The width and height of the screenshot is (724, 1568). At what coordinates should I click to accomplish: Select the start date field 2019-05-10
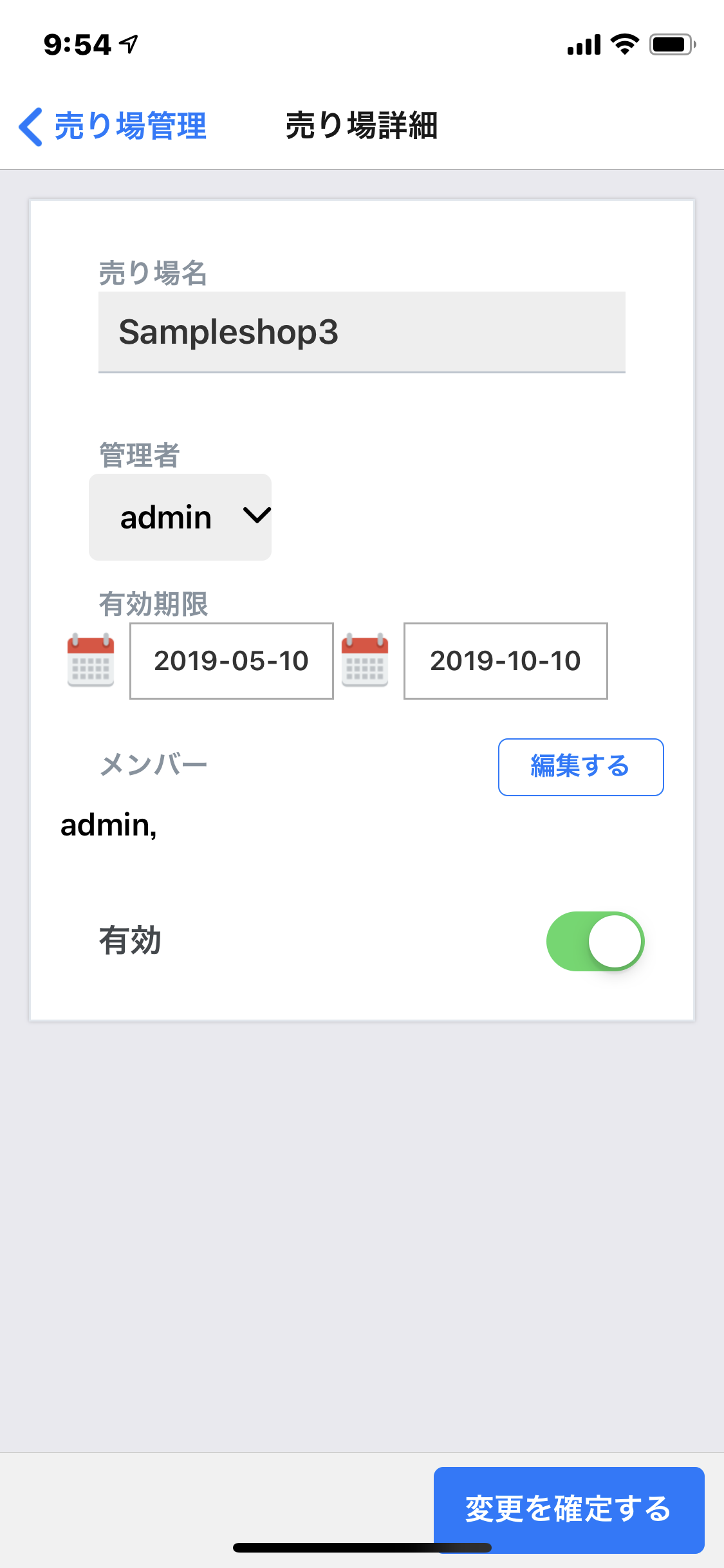tap(232, 661)
